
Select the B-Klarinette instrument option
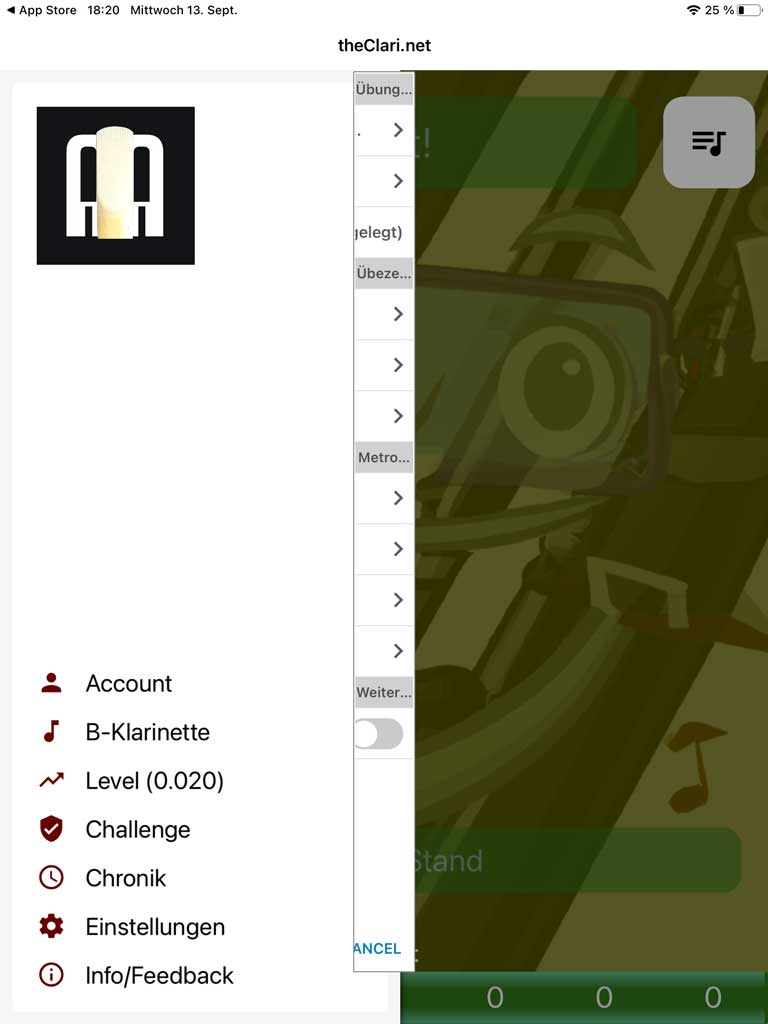(x=147, y=732)
